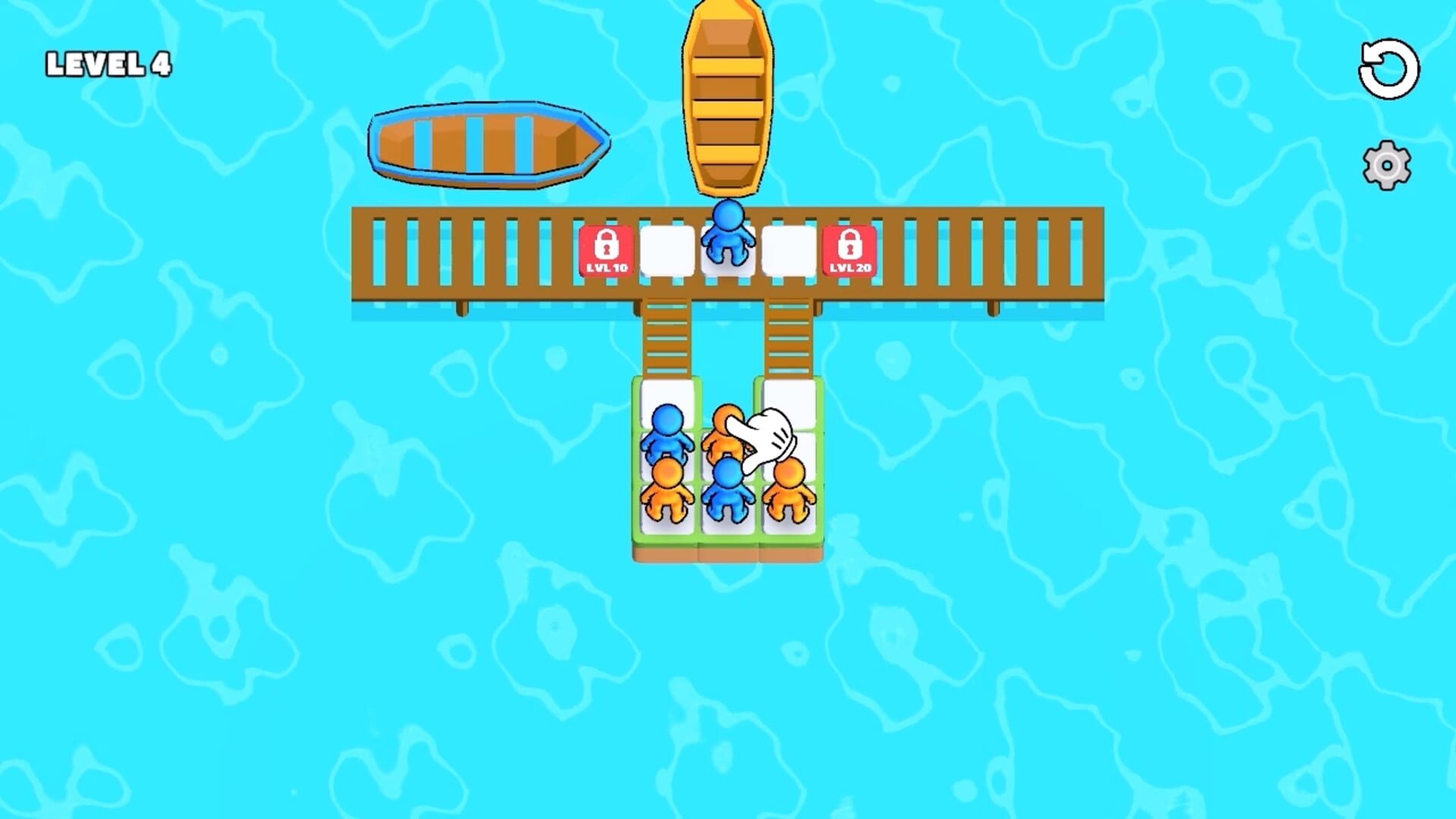
Task: Restart the level with the reset icon
Action: click(1388, 69)
